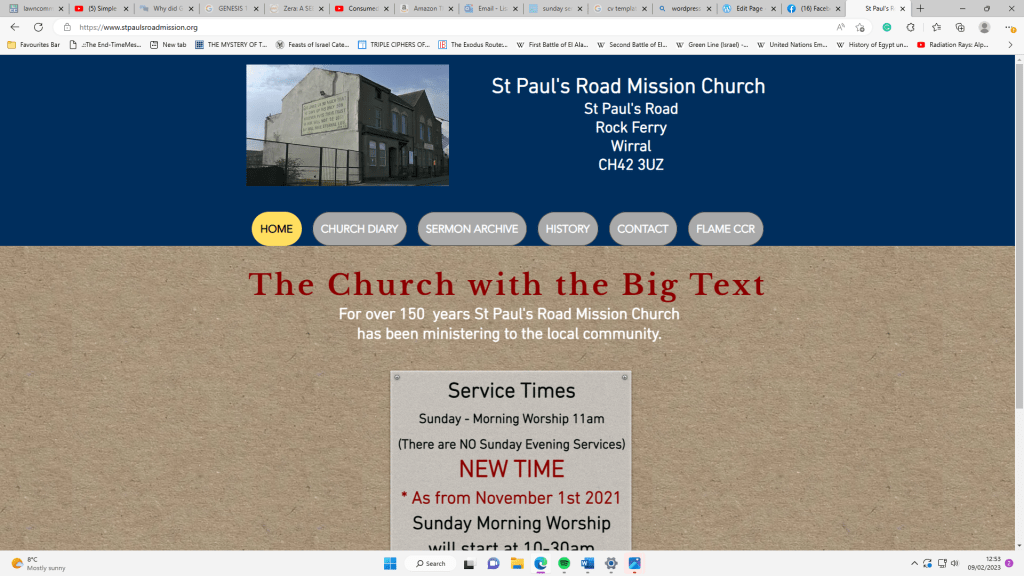Go back to the previous page

coord(14,27)
